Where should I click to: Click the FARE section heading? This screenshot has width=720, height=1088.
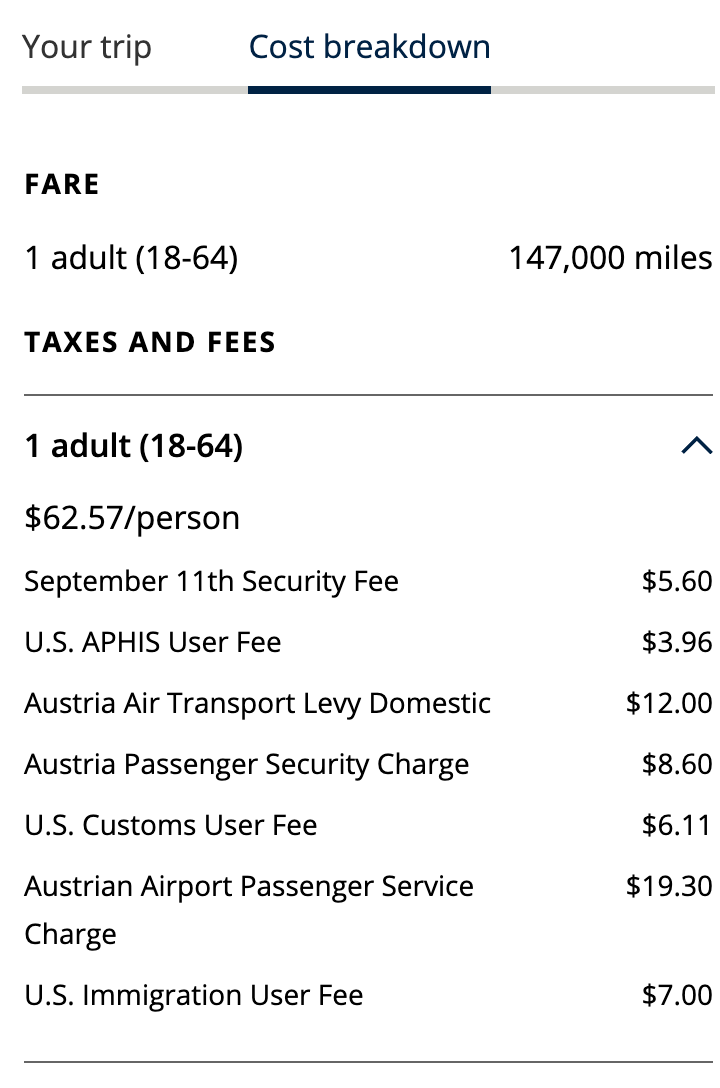point(61,184)
